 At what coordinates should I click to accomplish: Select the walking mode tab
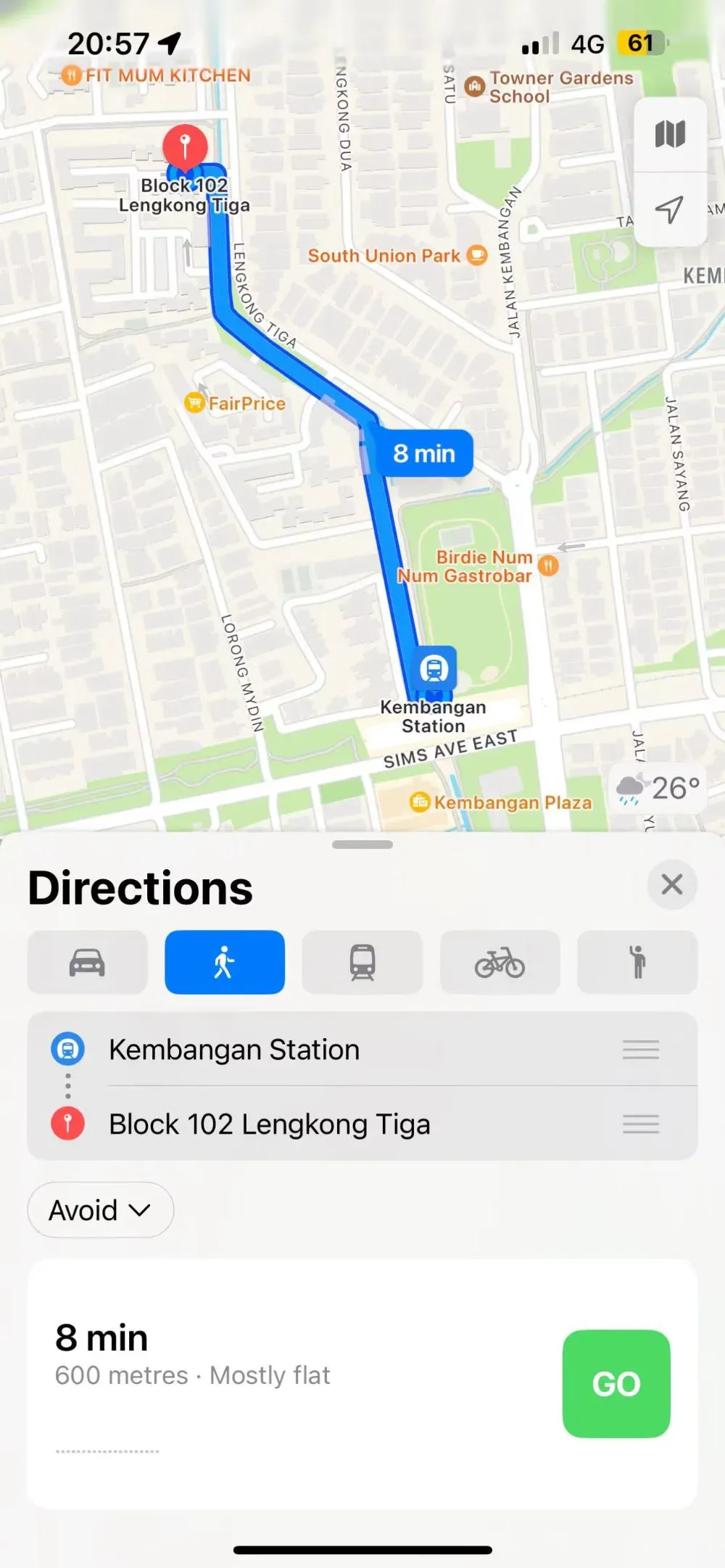point(225,962)
